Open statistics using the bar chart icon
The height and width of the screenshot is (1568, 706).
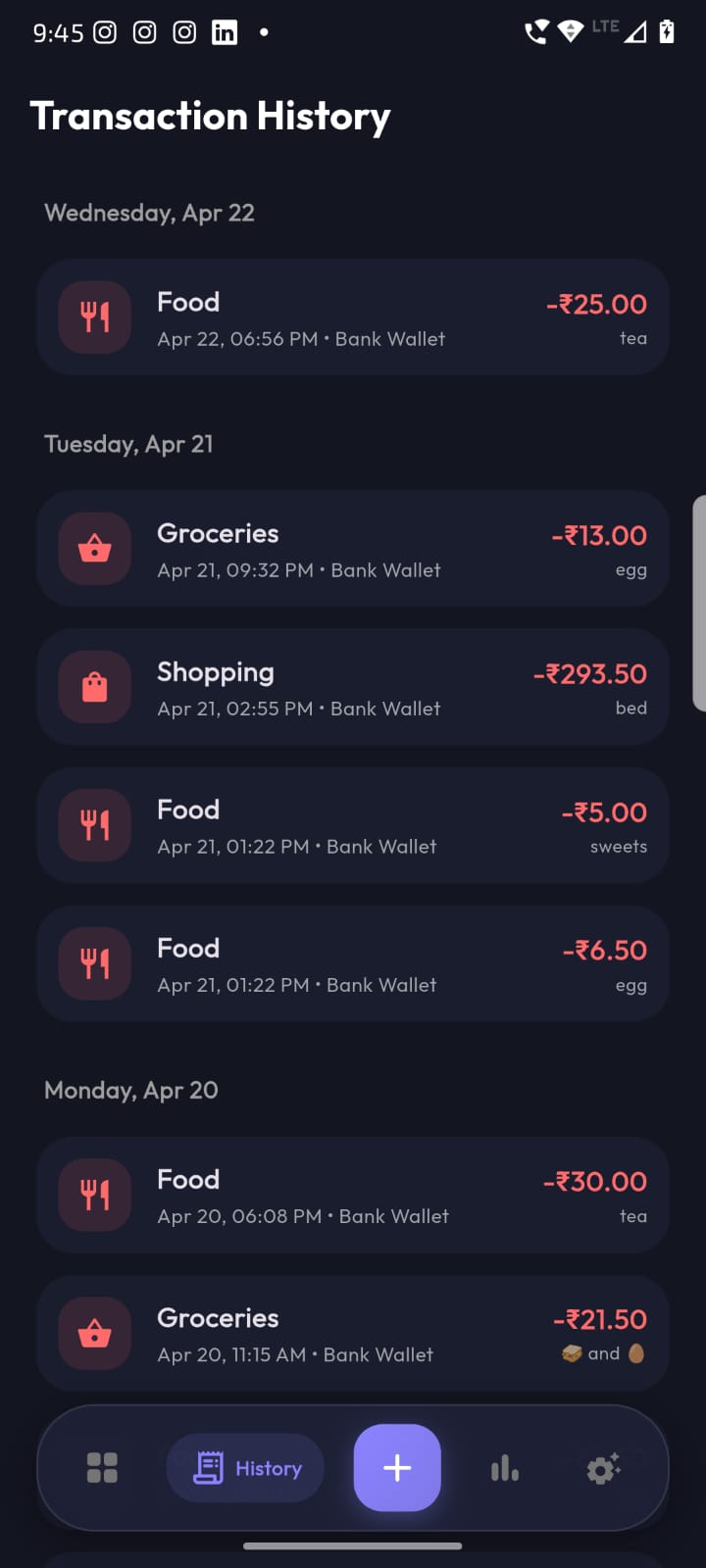coord(503,1467)
